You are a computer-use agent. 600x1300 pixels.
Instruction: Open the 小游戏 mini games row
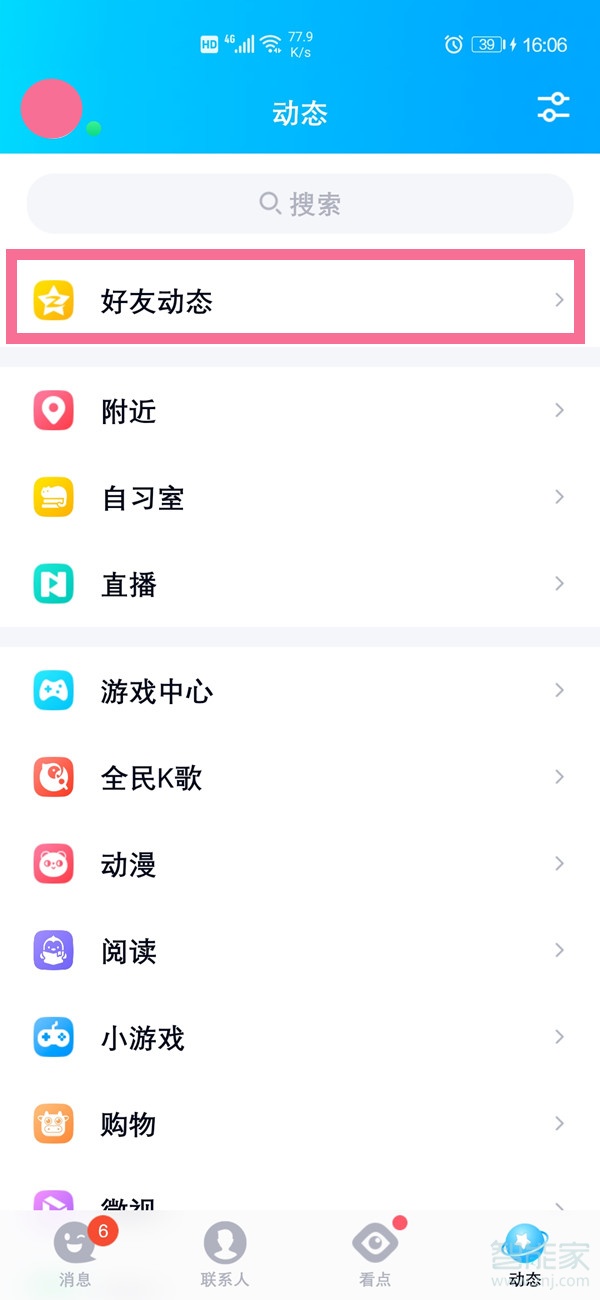[300, 1037]
